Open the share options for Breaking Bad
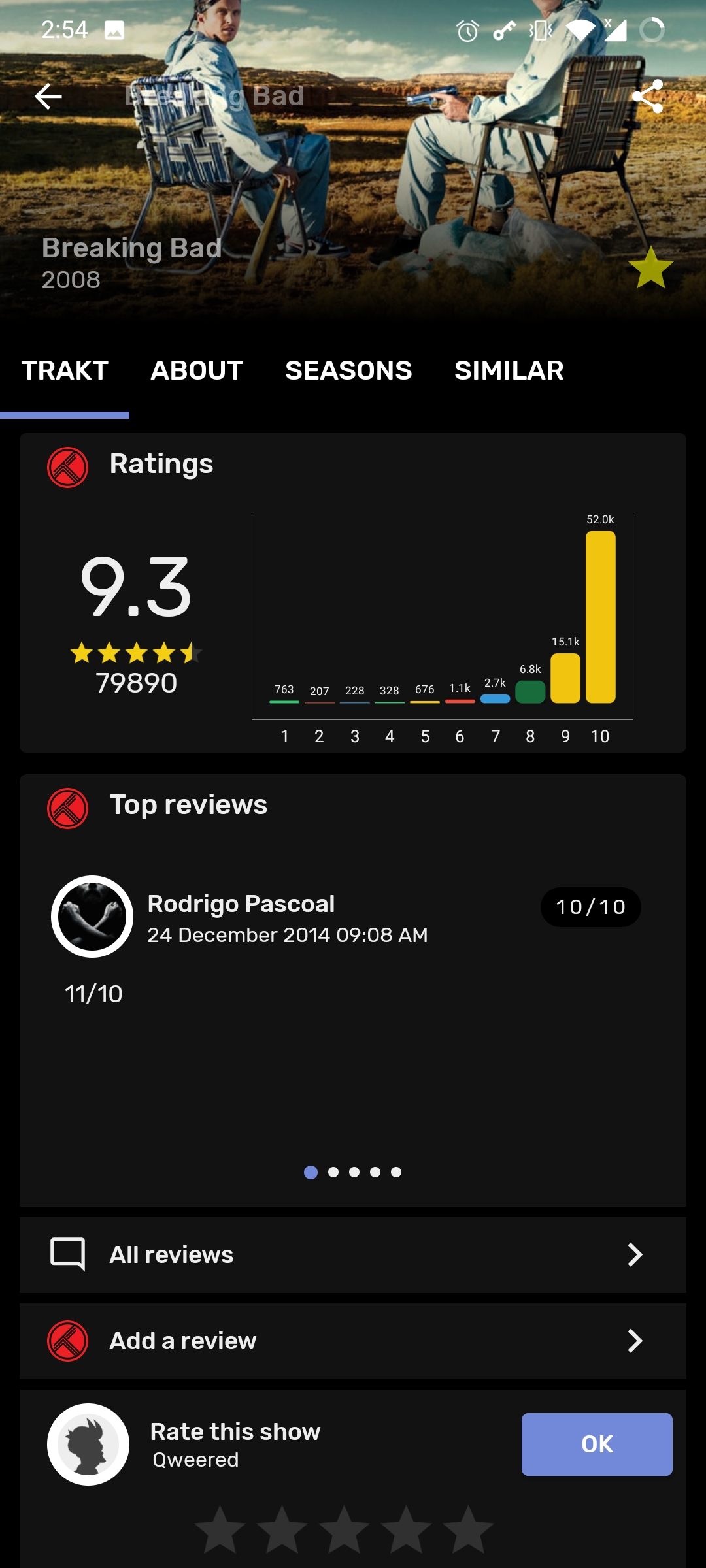The image size is (706, 1568). point(649,97)
